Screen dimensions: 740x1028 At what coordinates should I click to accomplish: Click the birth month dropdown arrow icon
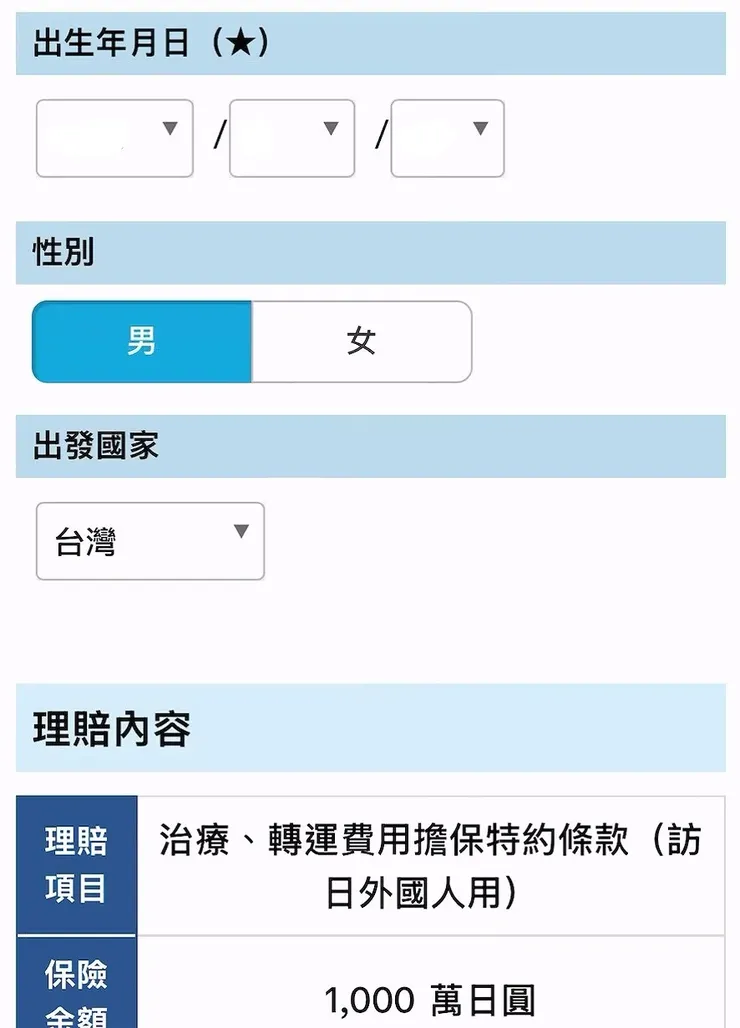coord(330,128)
